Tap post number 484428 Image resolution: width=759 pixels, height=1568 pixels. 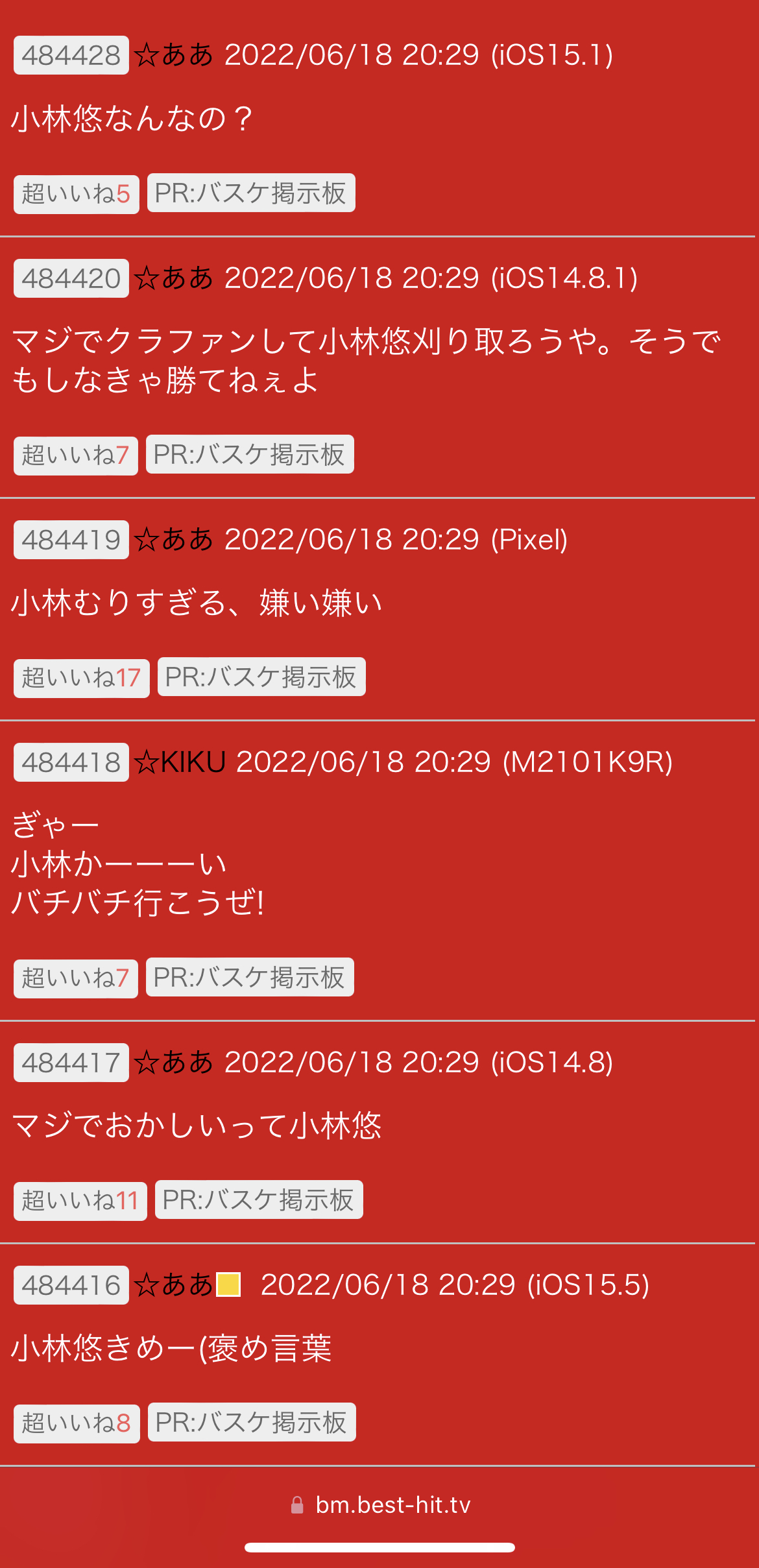tap(71, 56)
